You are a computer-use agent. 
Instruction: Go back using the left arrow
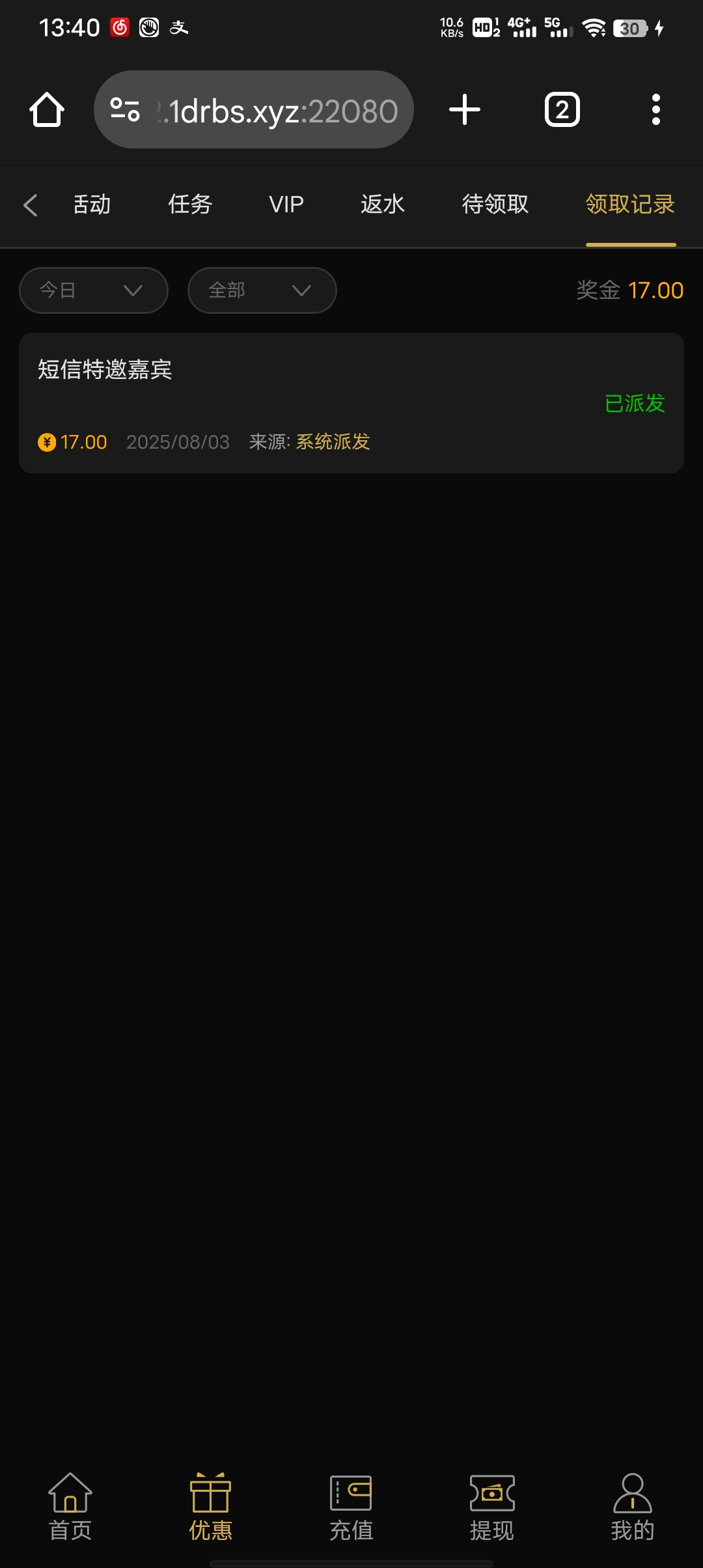coord(31,204)
